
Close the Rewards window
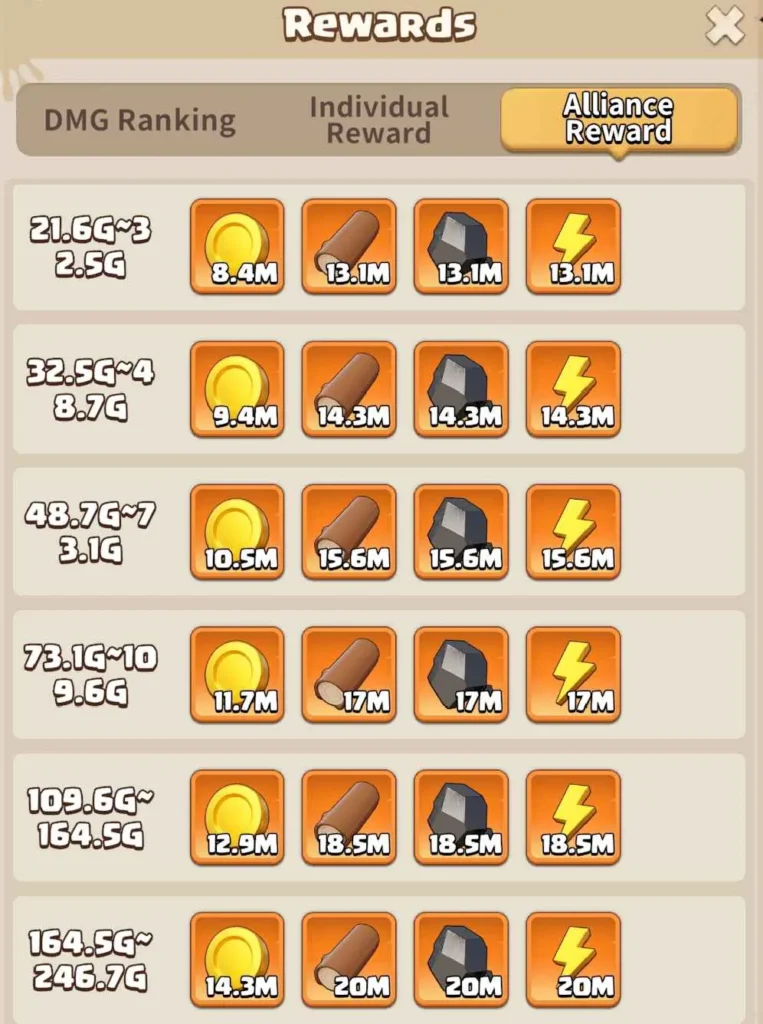(x=724, y=26)
